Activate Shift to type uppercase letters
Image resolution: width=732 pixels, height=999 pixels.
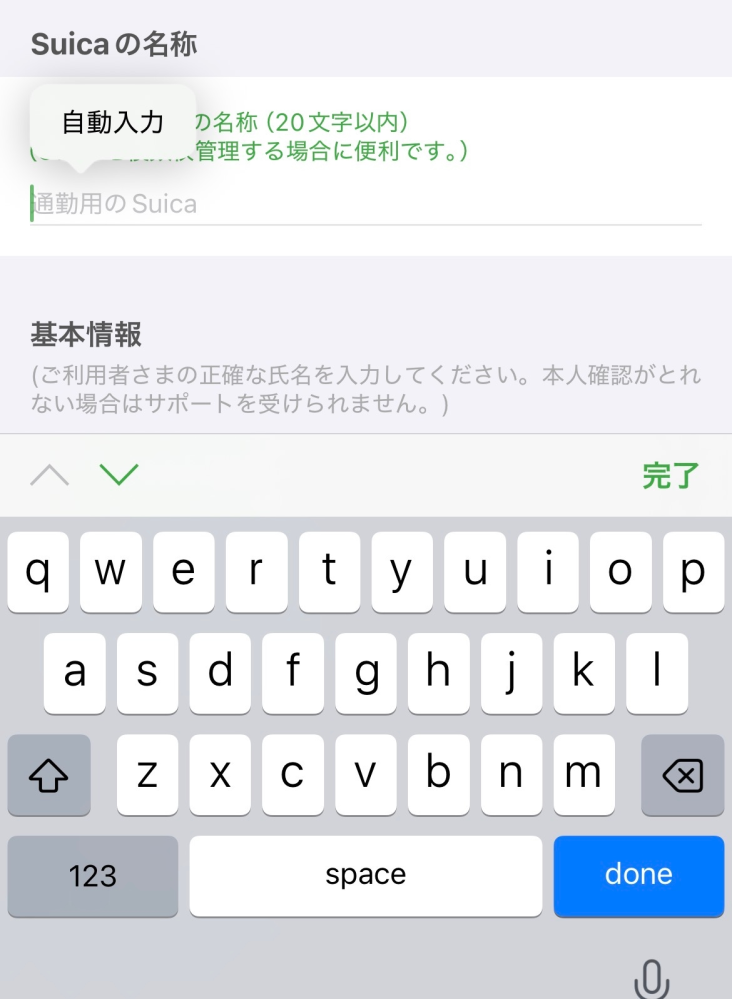point(49,775)
